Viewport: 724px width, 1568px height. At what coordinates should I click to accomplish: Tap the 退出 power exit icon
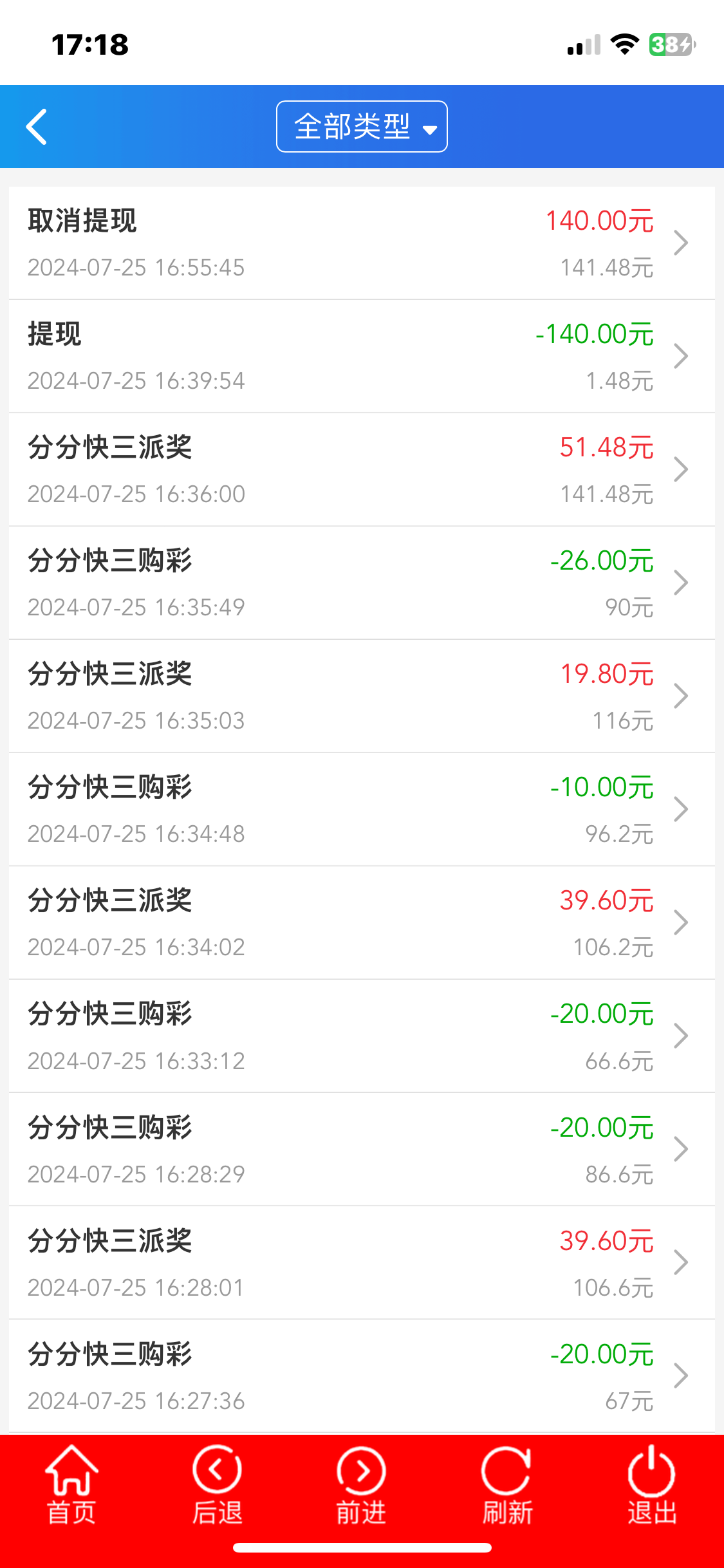coord(652,1473)
